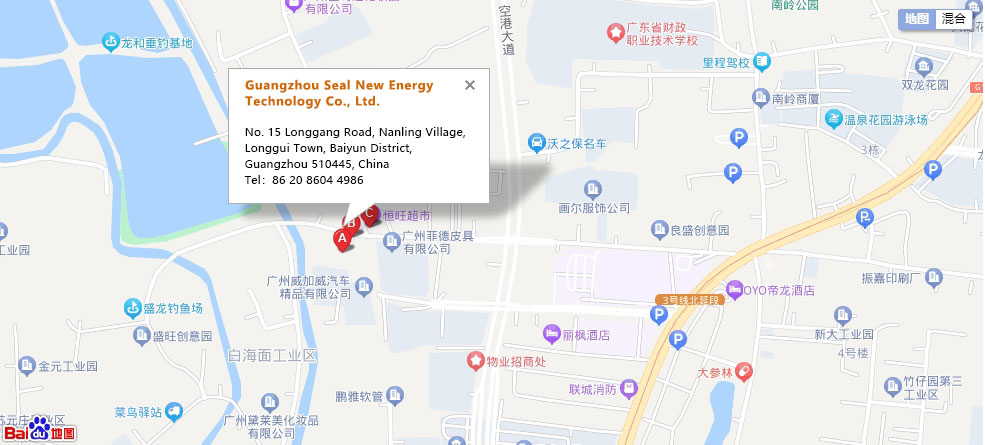The image size is (985, 445).
Task: Tap the red marker labeled A
Action: point(342,238)
